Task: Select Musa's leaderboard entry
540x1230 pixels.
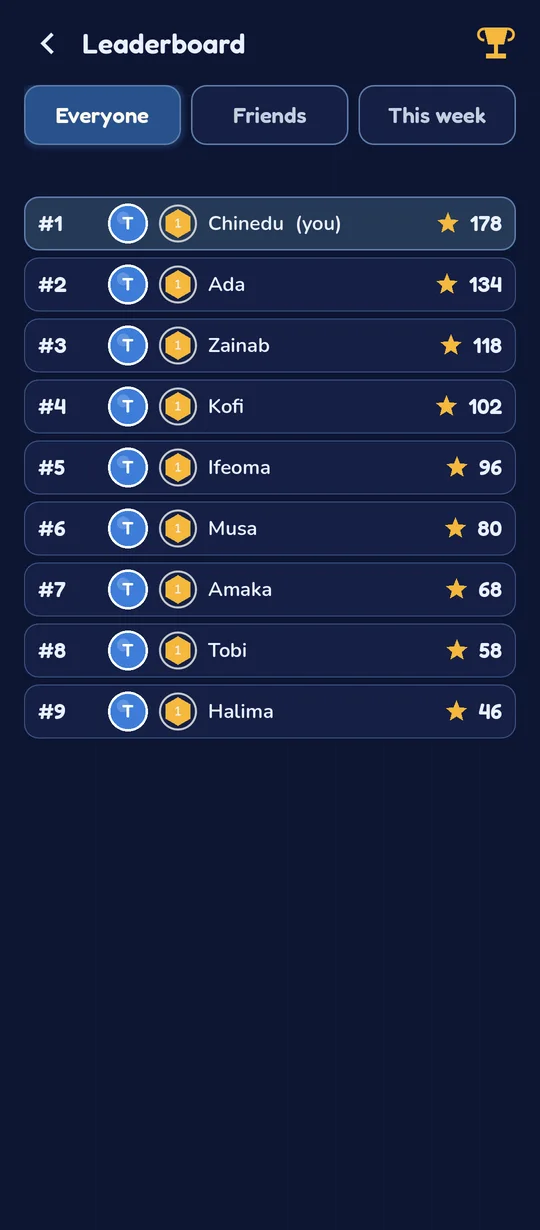Action: tap(270, 528)
